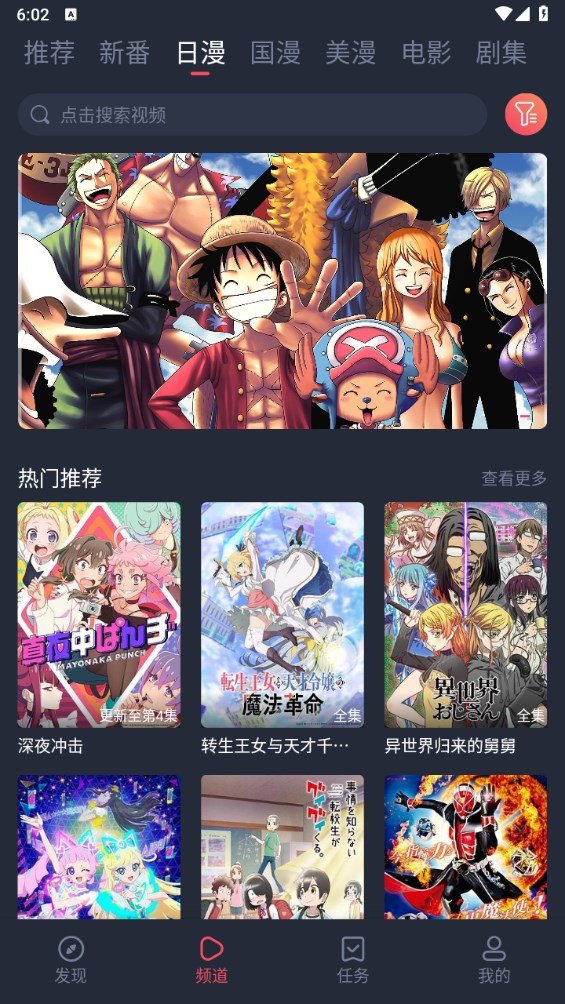This screenshot has width=565, height=1004.
Task: Open the 任务 bottom tab
Action: tap(353, 960)
